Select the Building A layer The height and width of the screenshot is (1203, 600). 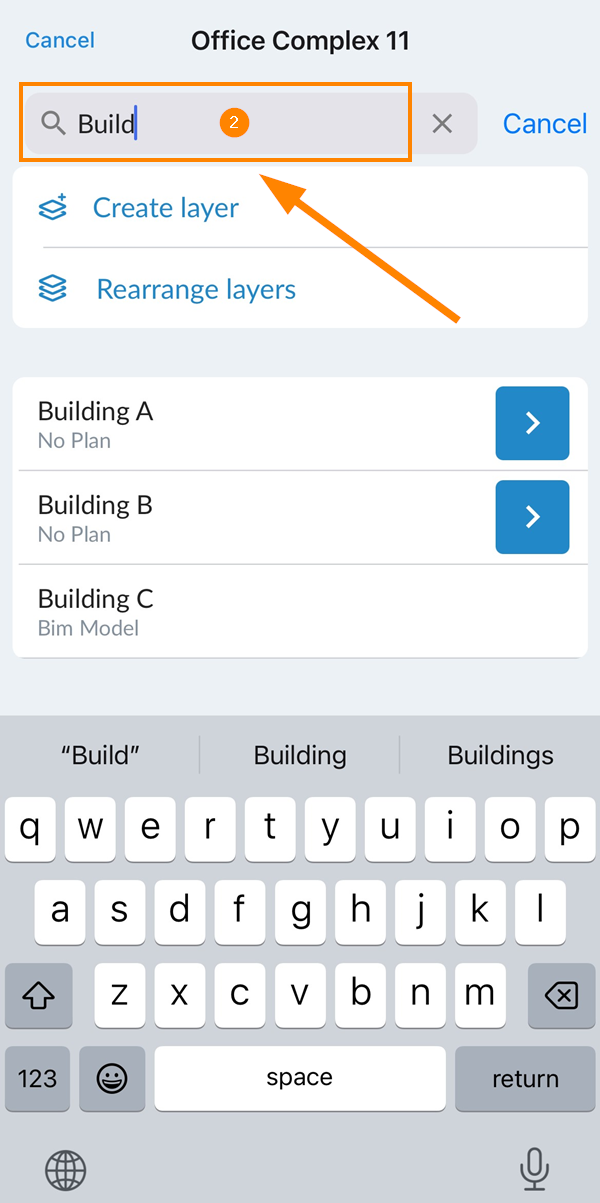pyautogui.click(x=255, y=424)
